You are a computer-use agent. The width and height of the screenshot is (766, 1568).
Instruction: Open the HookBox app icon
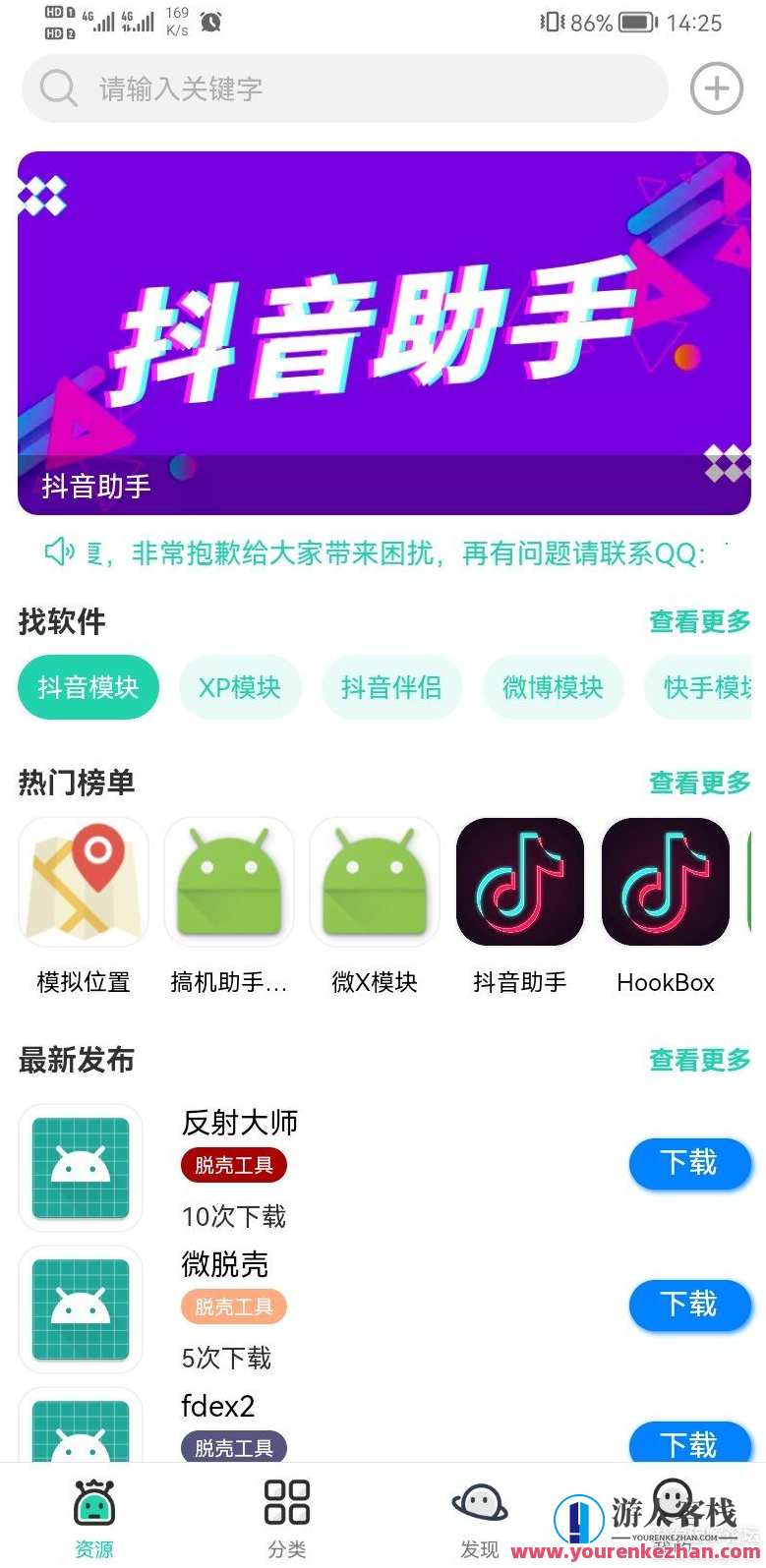point(665,880)
